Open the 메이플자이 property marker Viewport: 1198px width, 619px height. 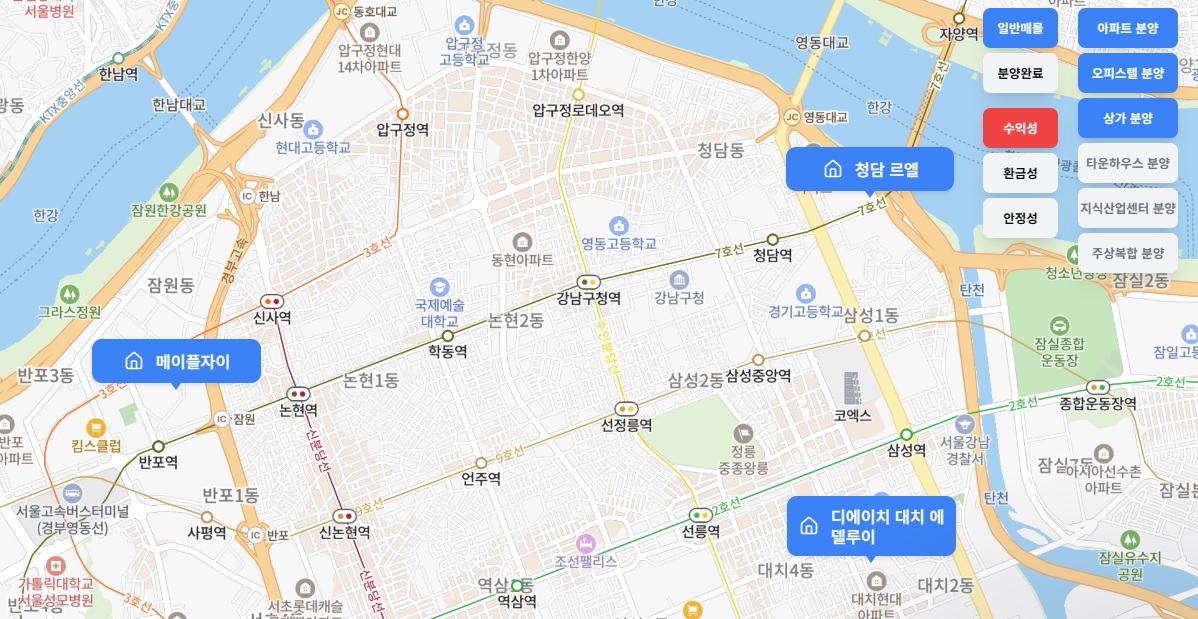(176, 361)
